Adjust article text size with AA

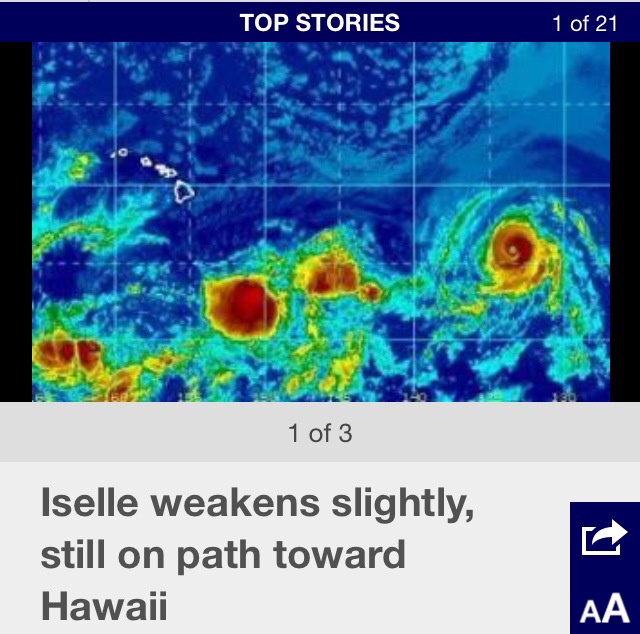(x=604, y=606)
